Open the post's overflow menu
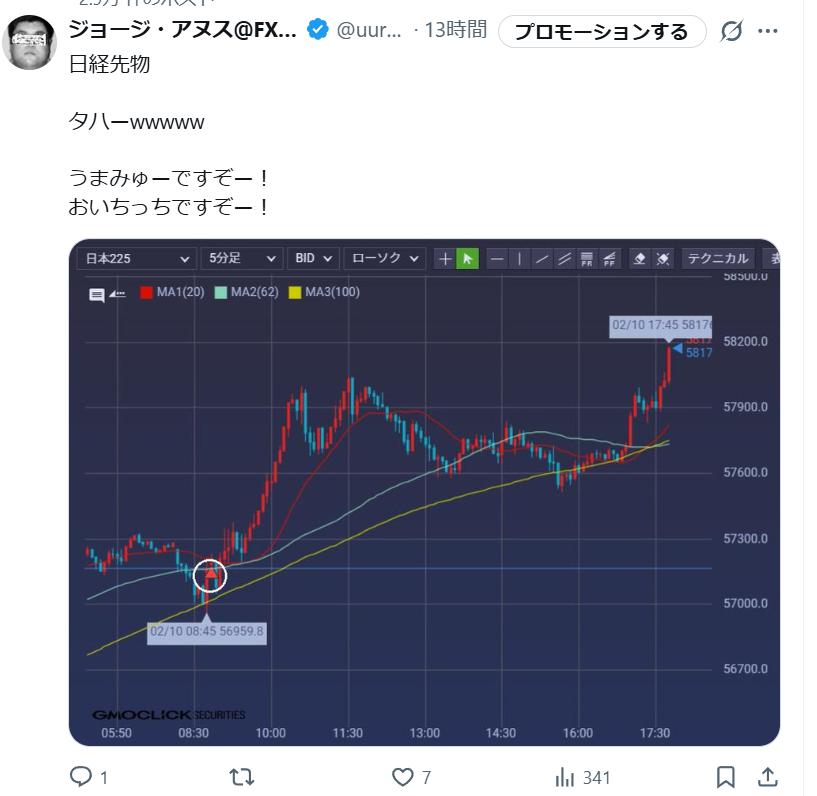Viewport: 817px width, 796px height. point(768,32)
